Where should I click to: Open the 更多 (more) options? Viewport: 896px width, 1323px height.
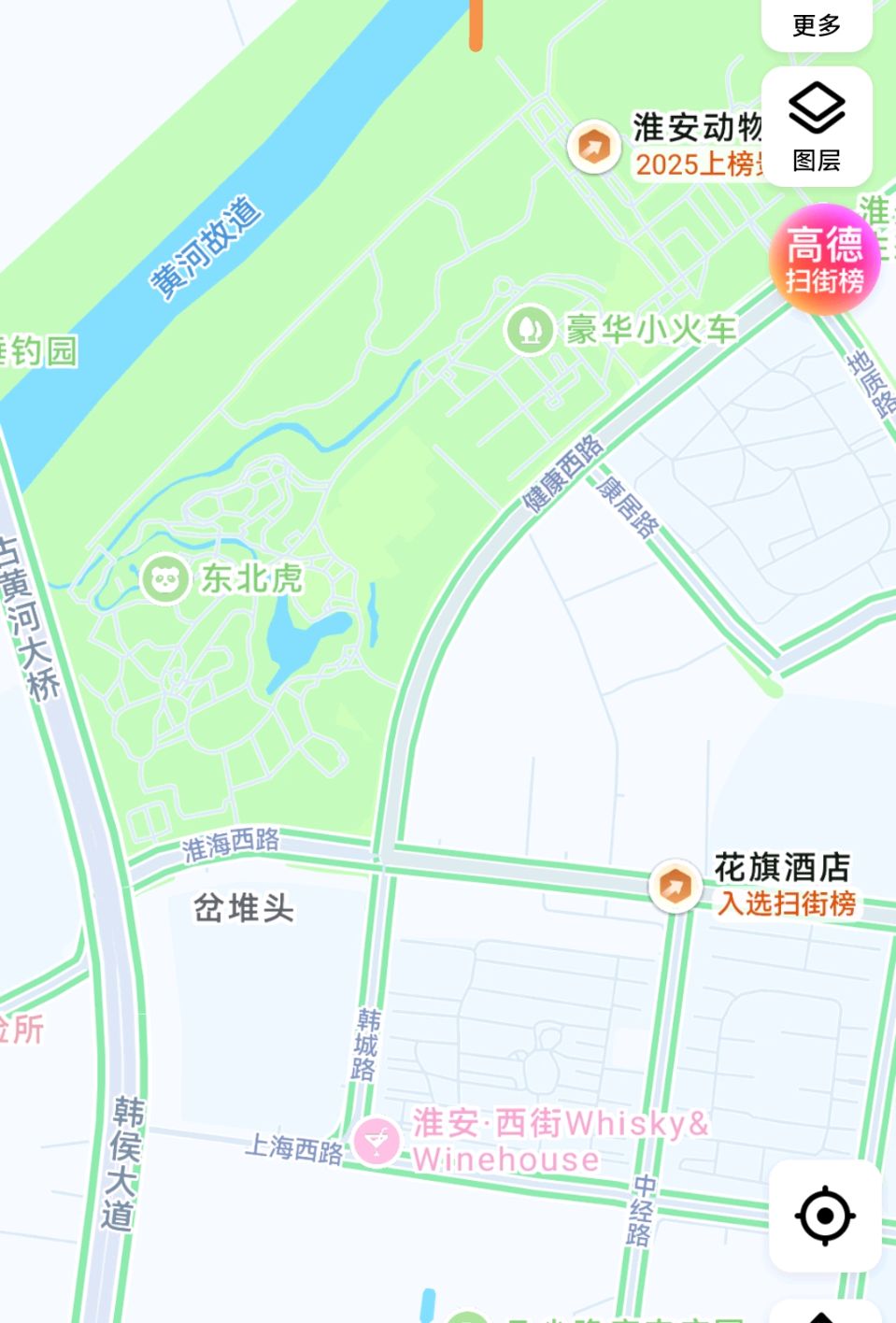point(816,25)
